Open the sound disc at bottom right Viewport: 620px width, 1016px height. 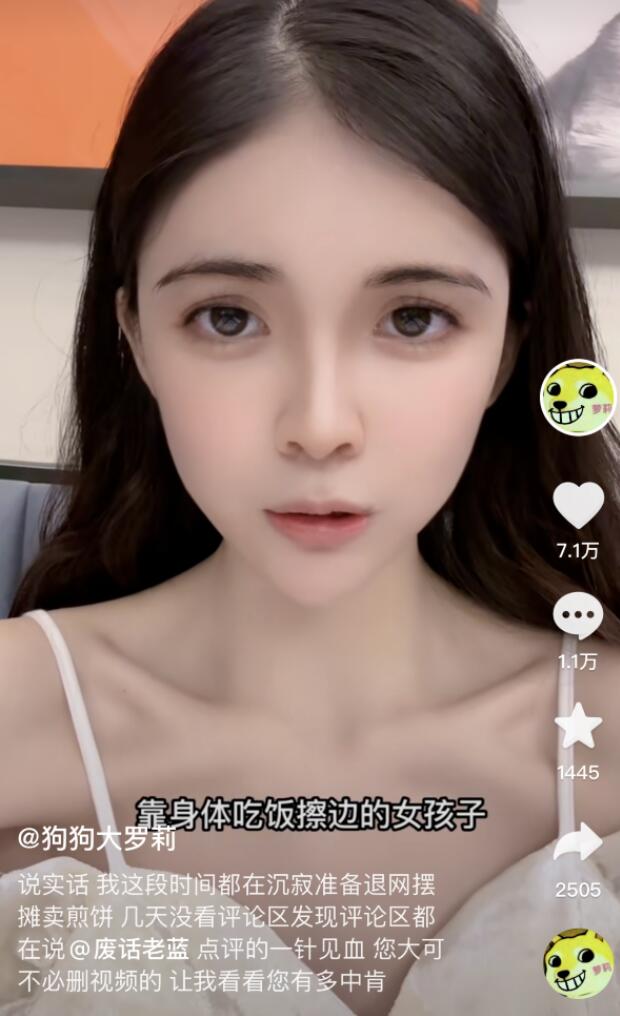[x=578, y=964]
